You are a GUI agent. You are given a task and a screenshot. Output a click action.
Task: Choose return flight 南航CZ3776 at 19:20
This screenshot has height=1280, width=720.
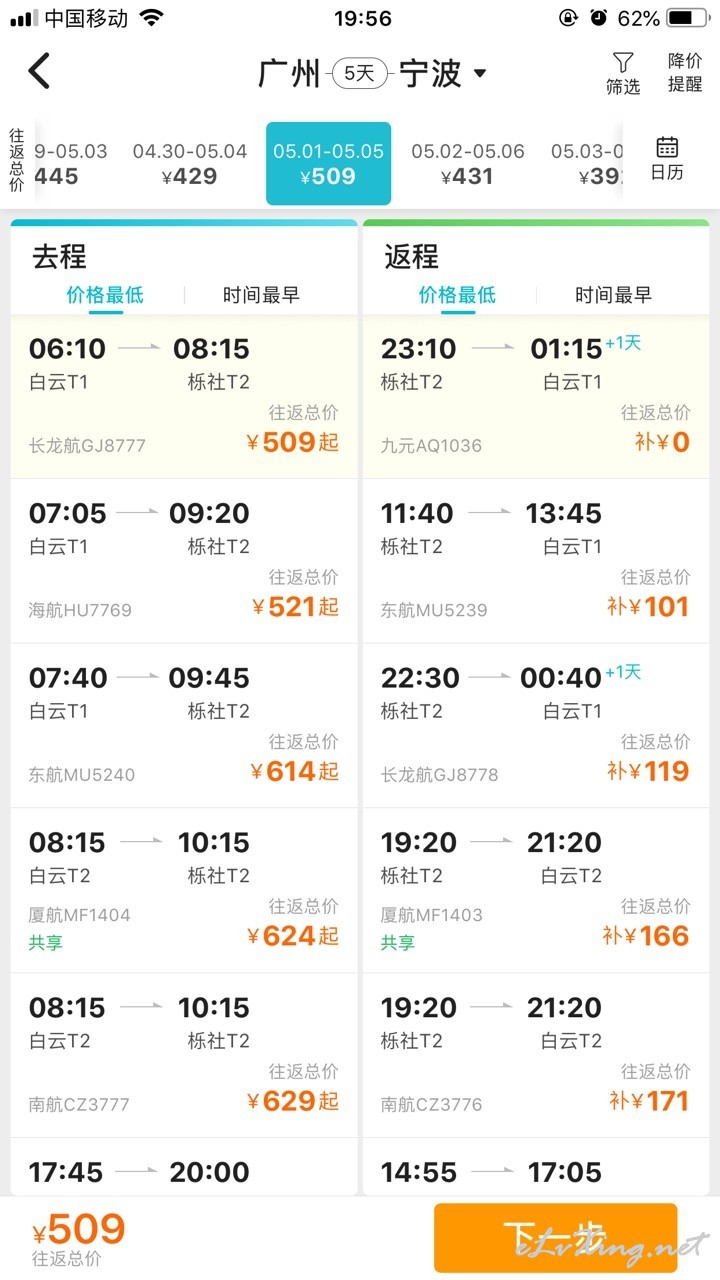click(536, 1056)
